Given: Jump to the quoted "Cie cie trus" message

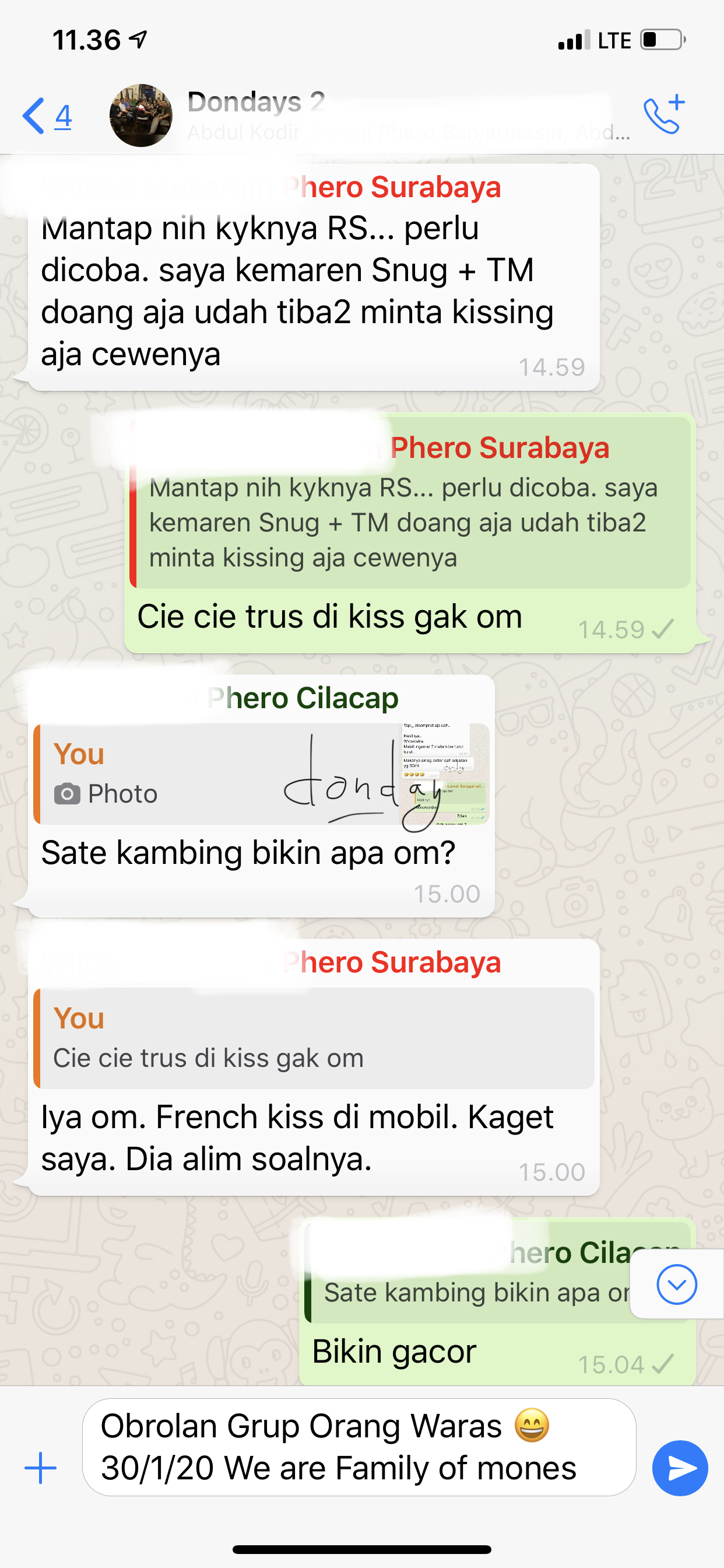Looking at the screenshot, I should pos(314,1038).
